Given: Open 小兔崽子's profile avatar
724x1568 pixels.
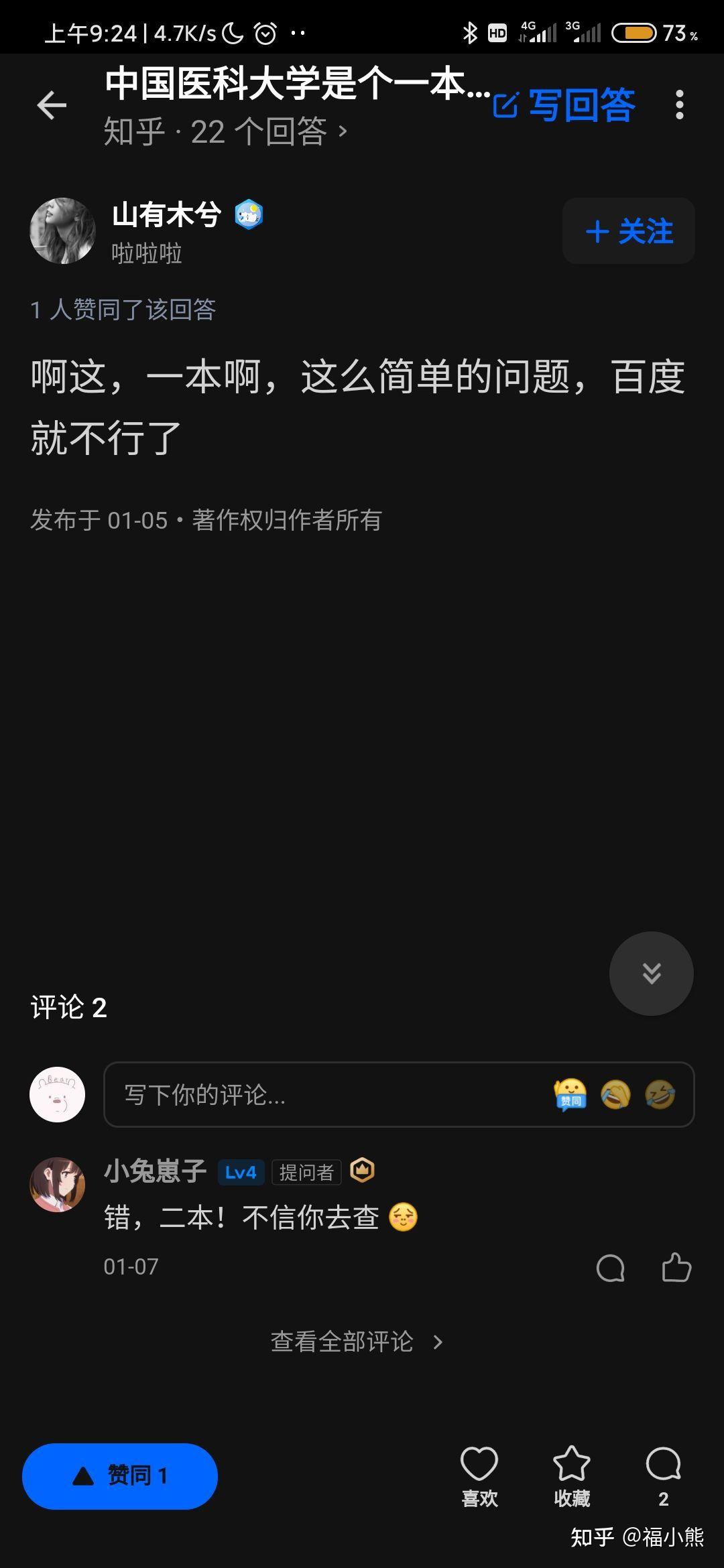Looking at the screenshot, I should (58, 1184).
